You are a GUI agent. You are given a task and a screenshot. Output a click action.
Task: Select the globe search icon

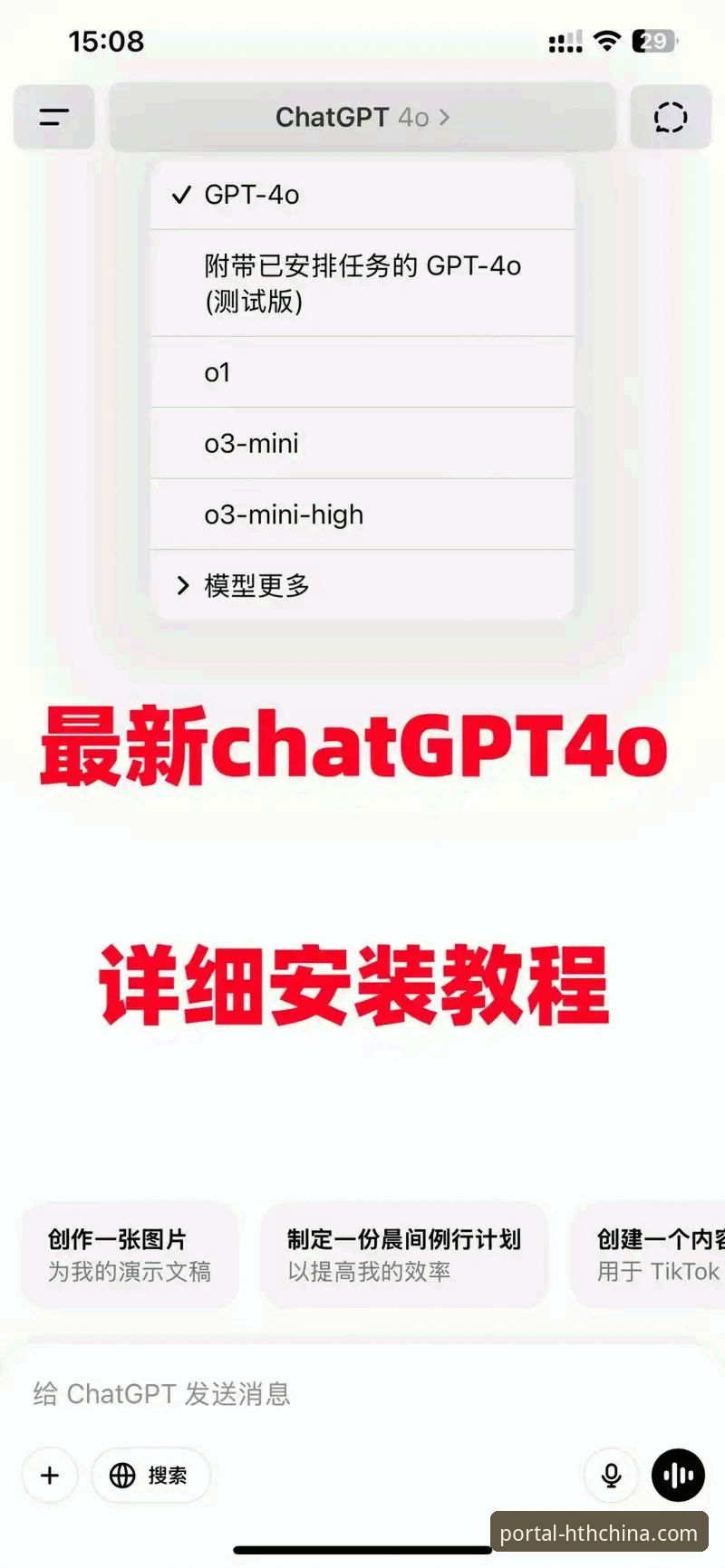123,1476
